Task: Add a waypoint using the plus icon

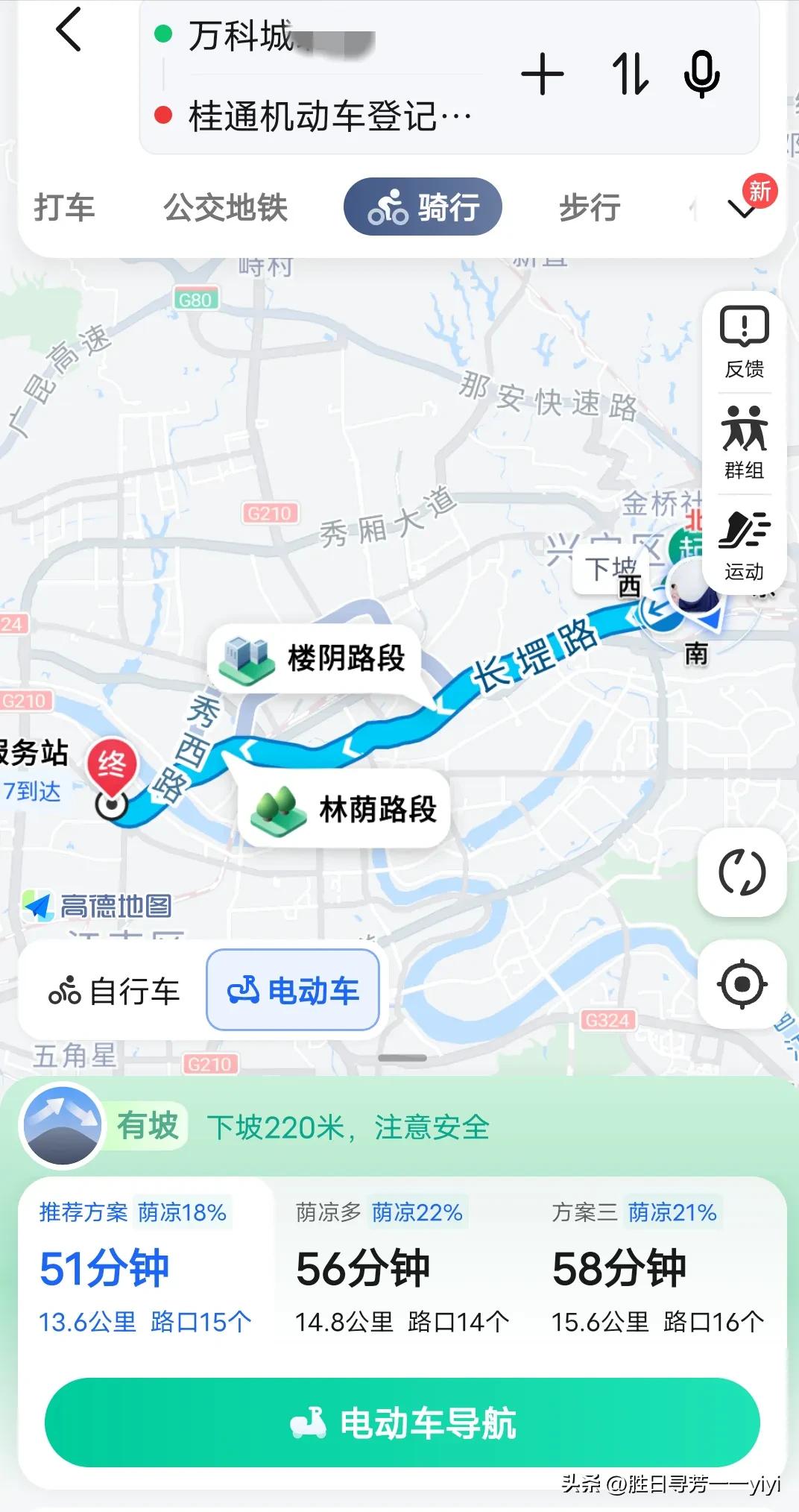Action: [x=543, y=75]
